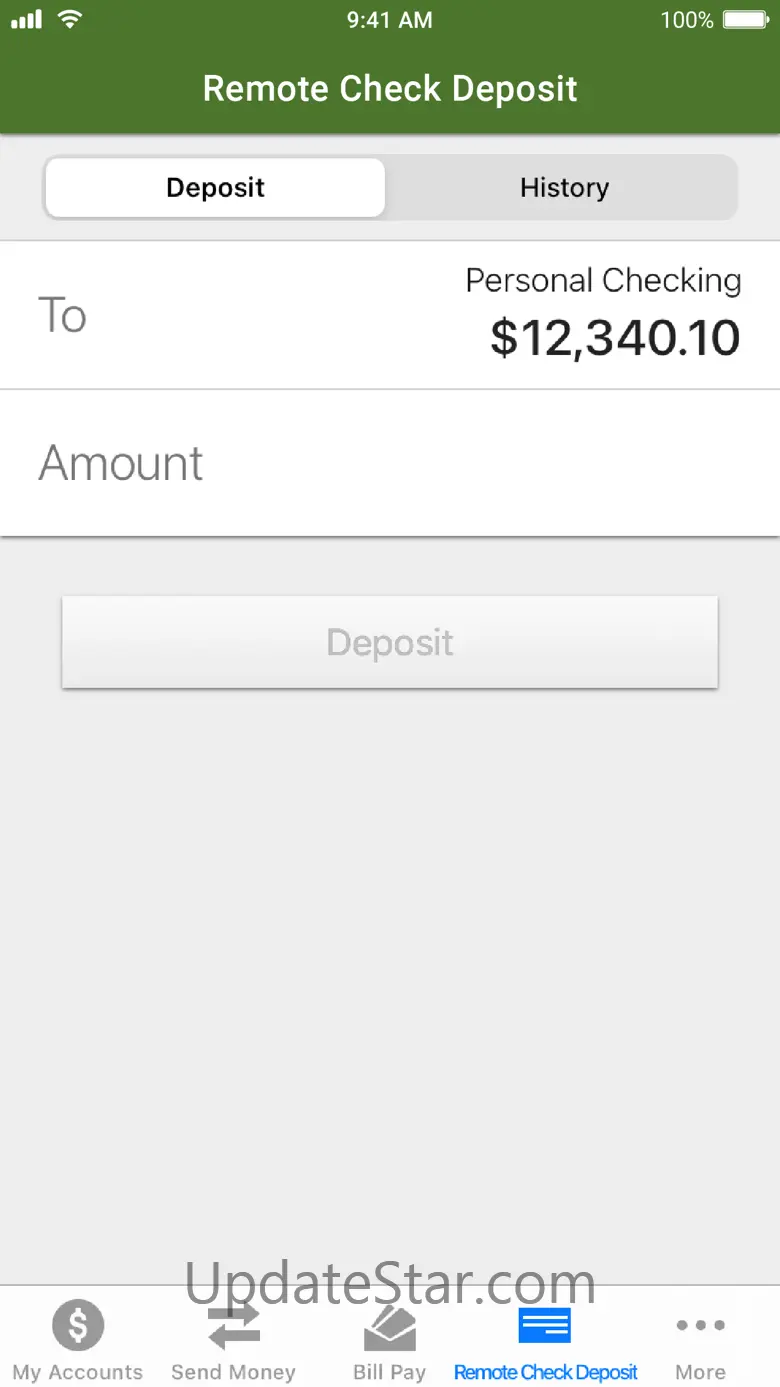This screenshot has height=1387, width=780.
Task: Open Bill Pay
Action: (389, 1342)
